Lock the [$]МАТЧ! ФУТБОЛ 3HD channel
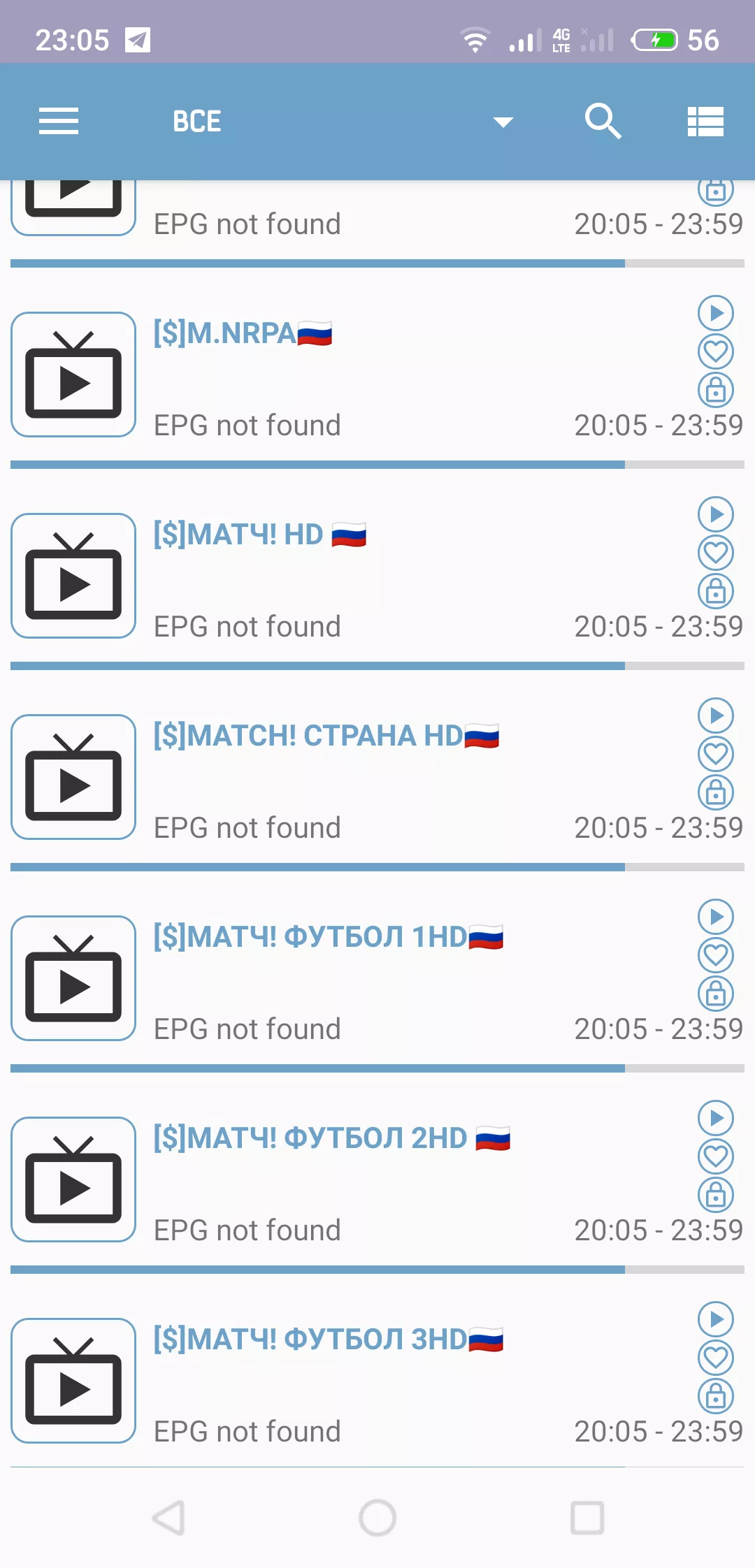The height and width of the screenshot is (1568, 755). click(716, 1396)
